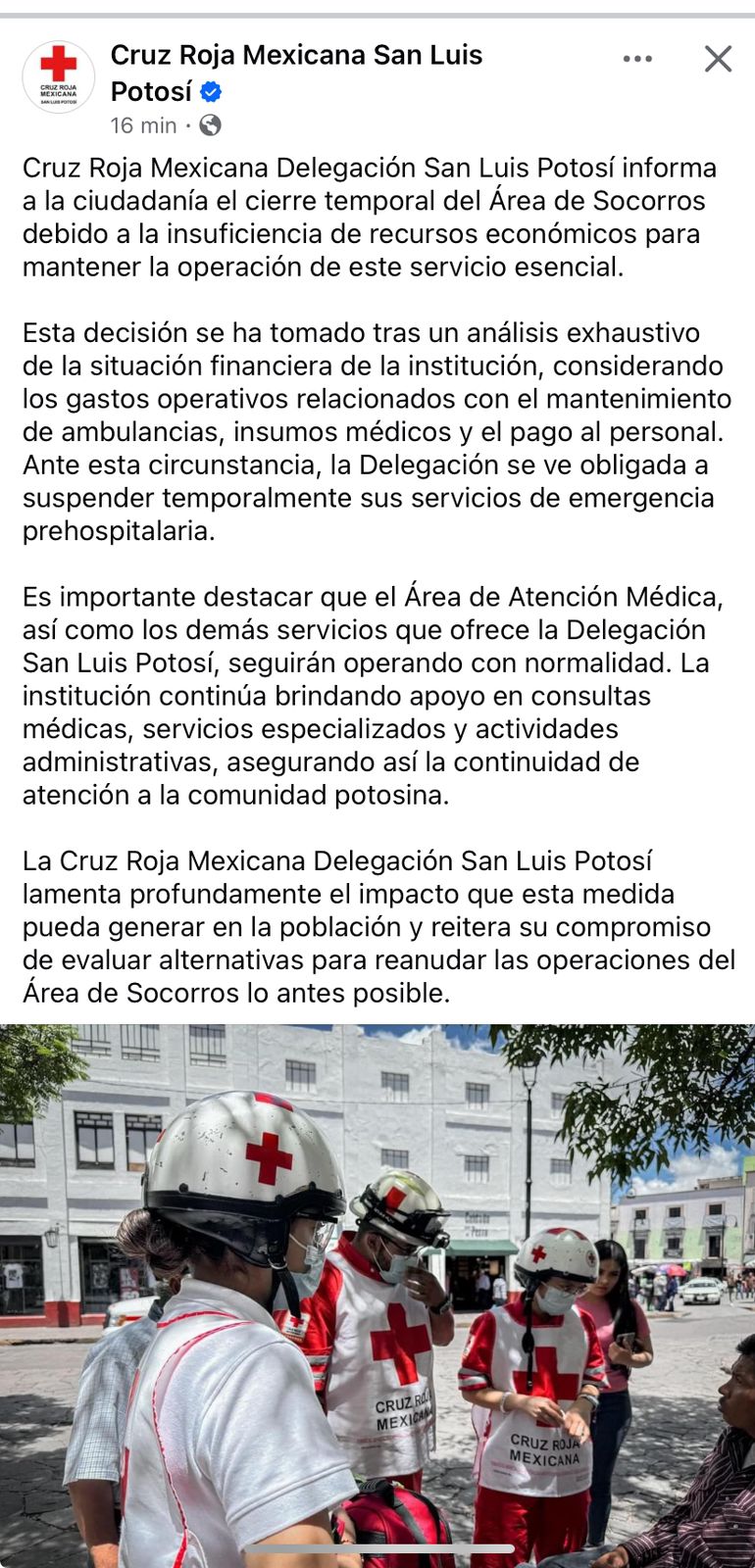The height and width of the screenshot is (1568, 755).
Task: Open the post's Red Cross paramedics photo
Action: coord(377,1296)
